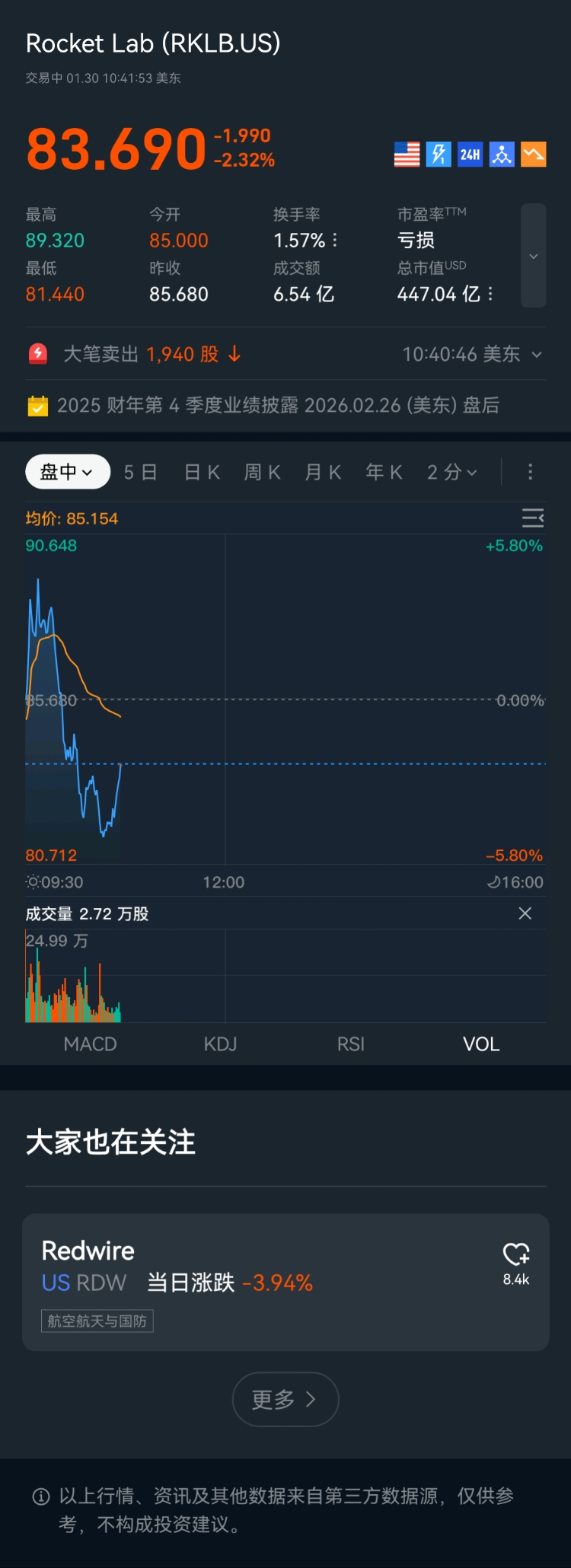
Task: Expand the large trade alert row
Action: coord(537,355)
